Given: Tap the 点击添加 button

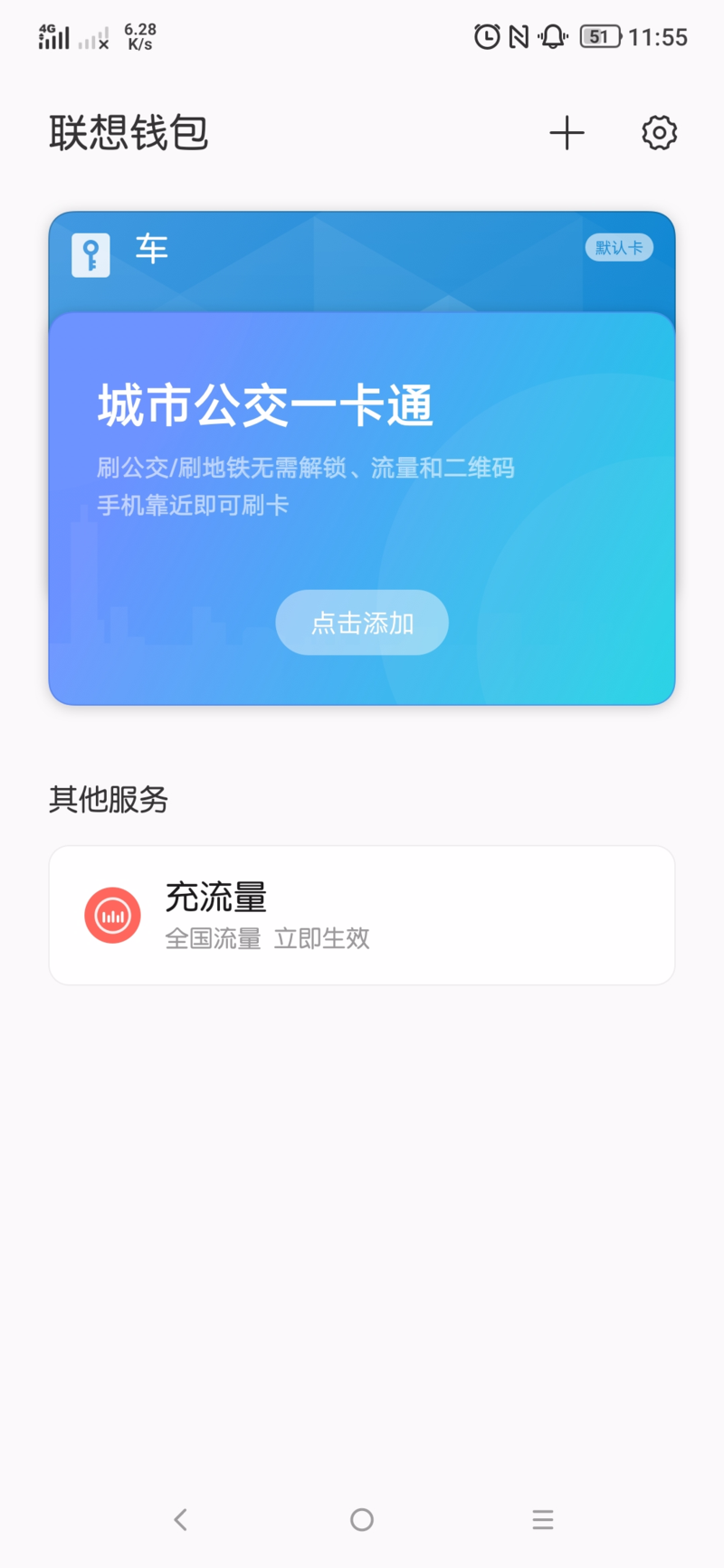Looking at the screenshot, I should (x=362, y=622).
